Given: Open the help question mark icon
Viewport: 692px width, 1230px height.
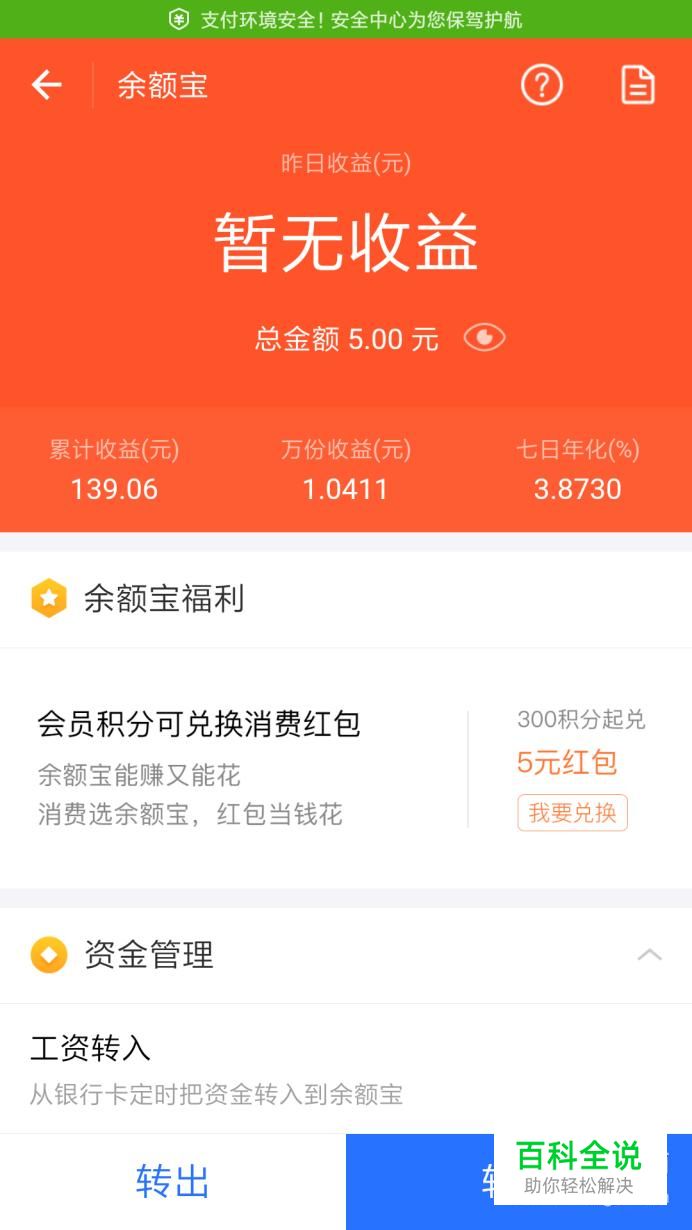Looking at the screenshot, I should [x=542, y=86].
